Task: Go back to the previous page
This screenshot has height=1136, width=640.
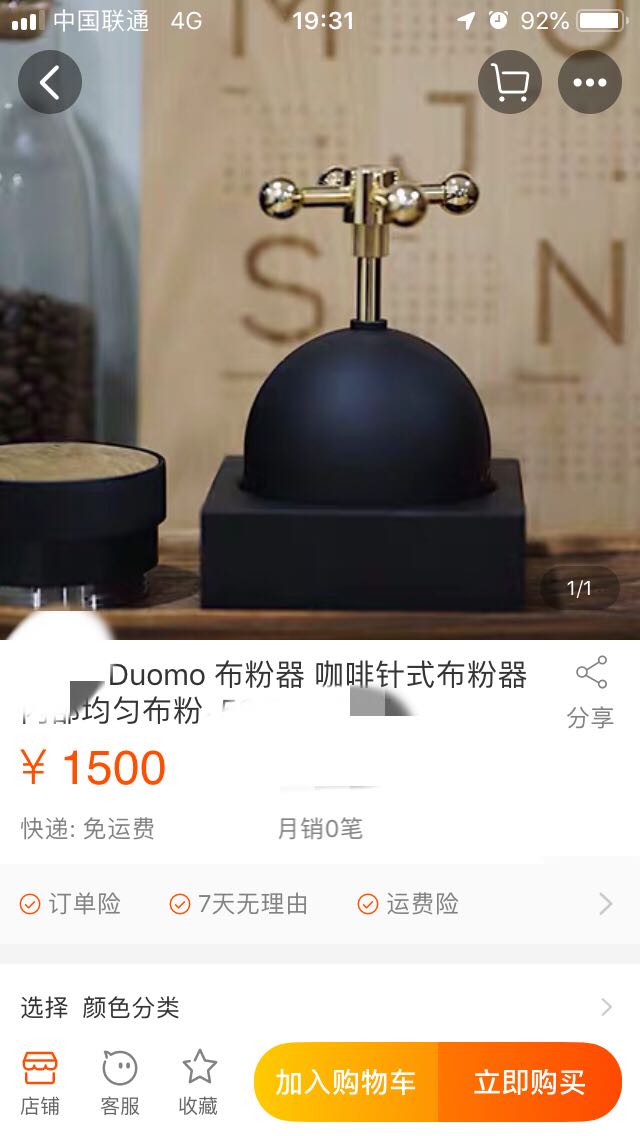Action: 50,82
